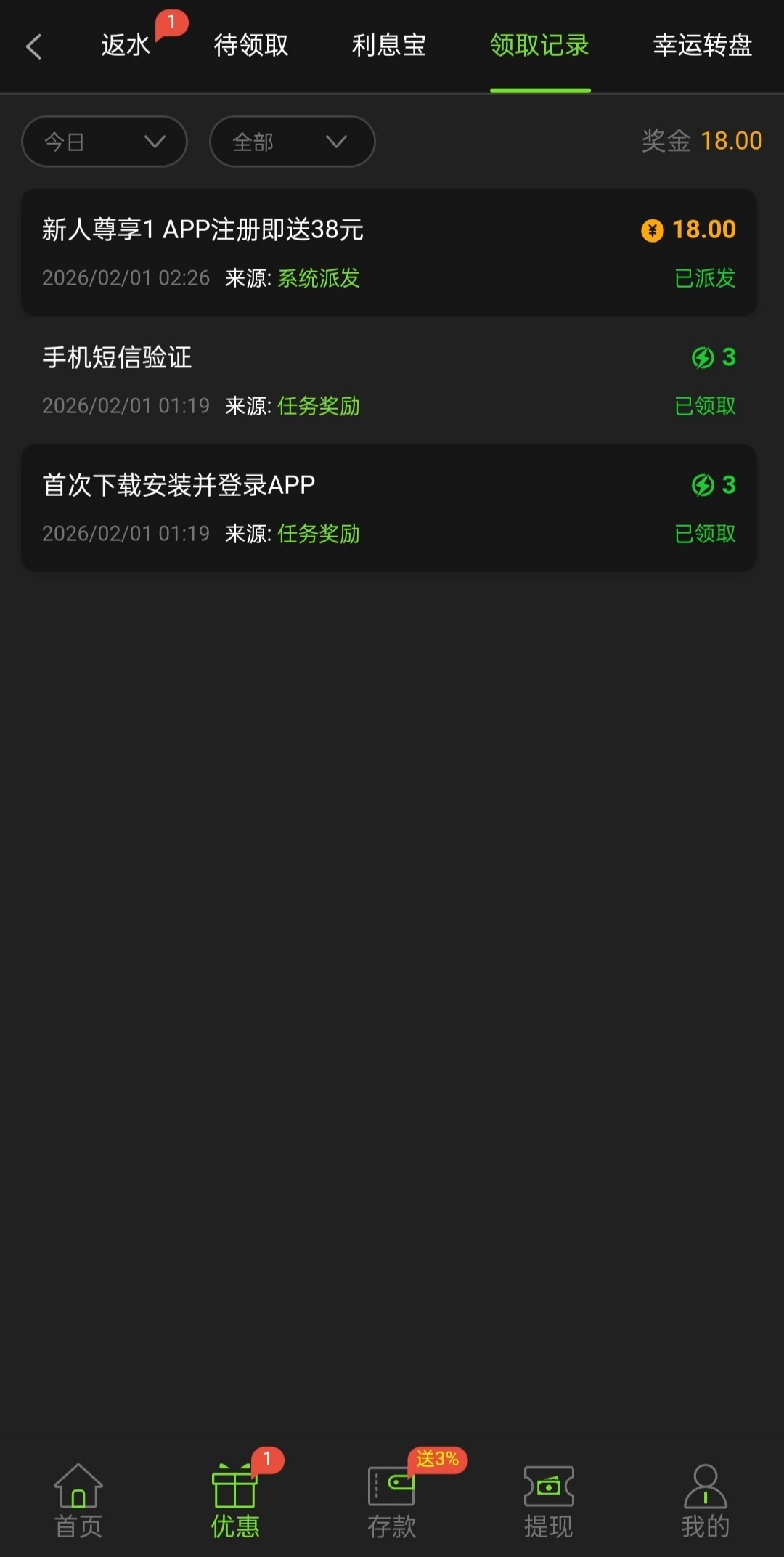Expand the 全部 type filter dropdown
Viewport: 784px width, 1557px height.
click(x=292, y=142)
